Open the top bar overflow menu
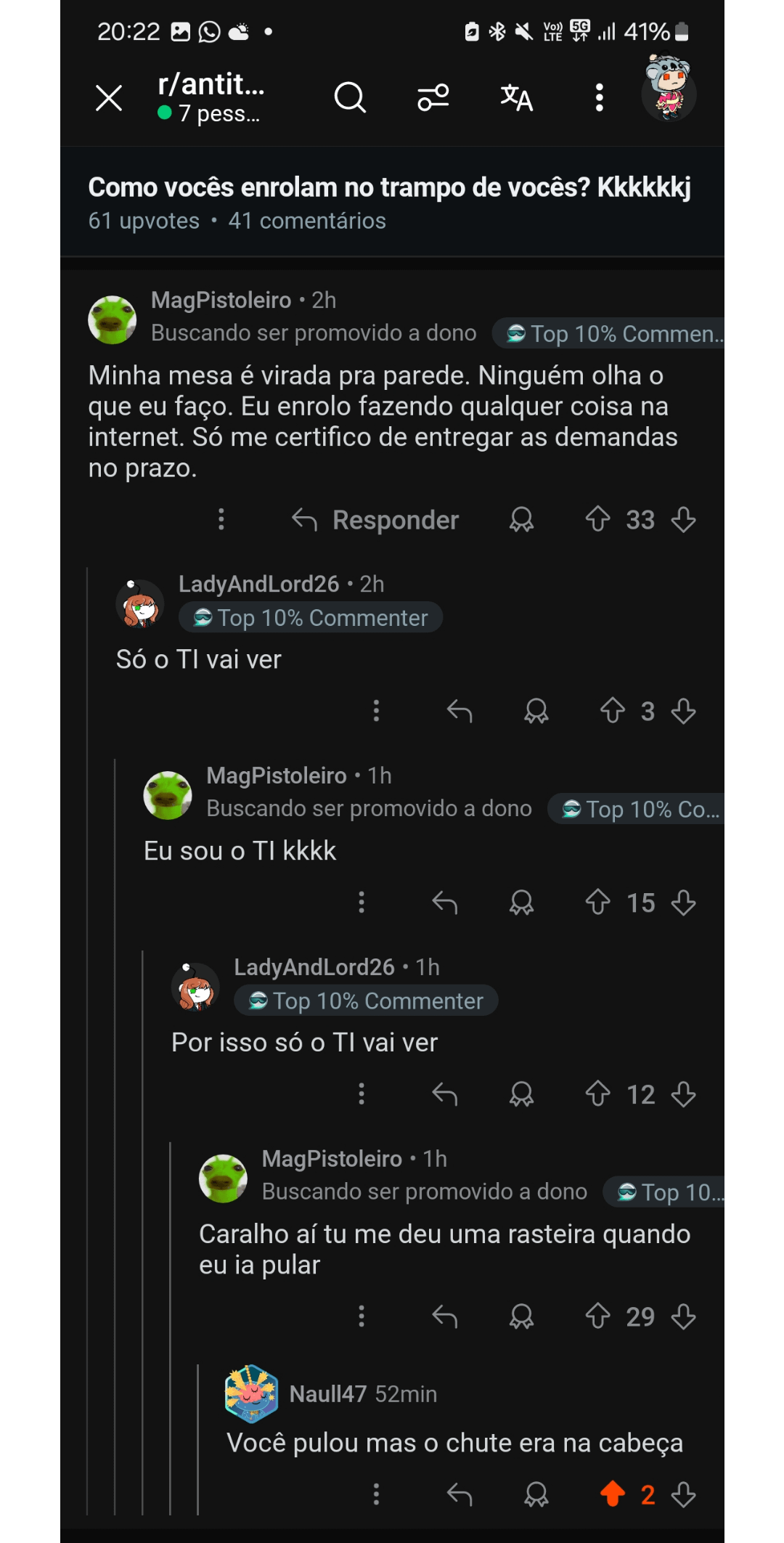This screenshot has width=784, height=1543. coord(599,97)
